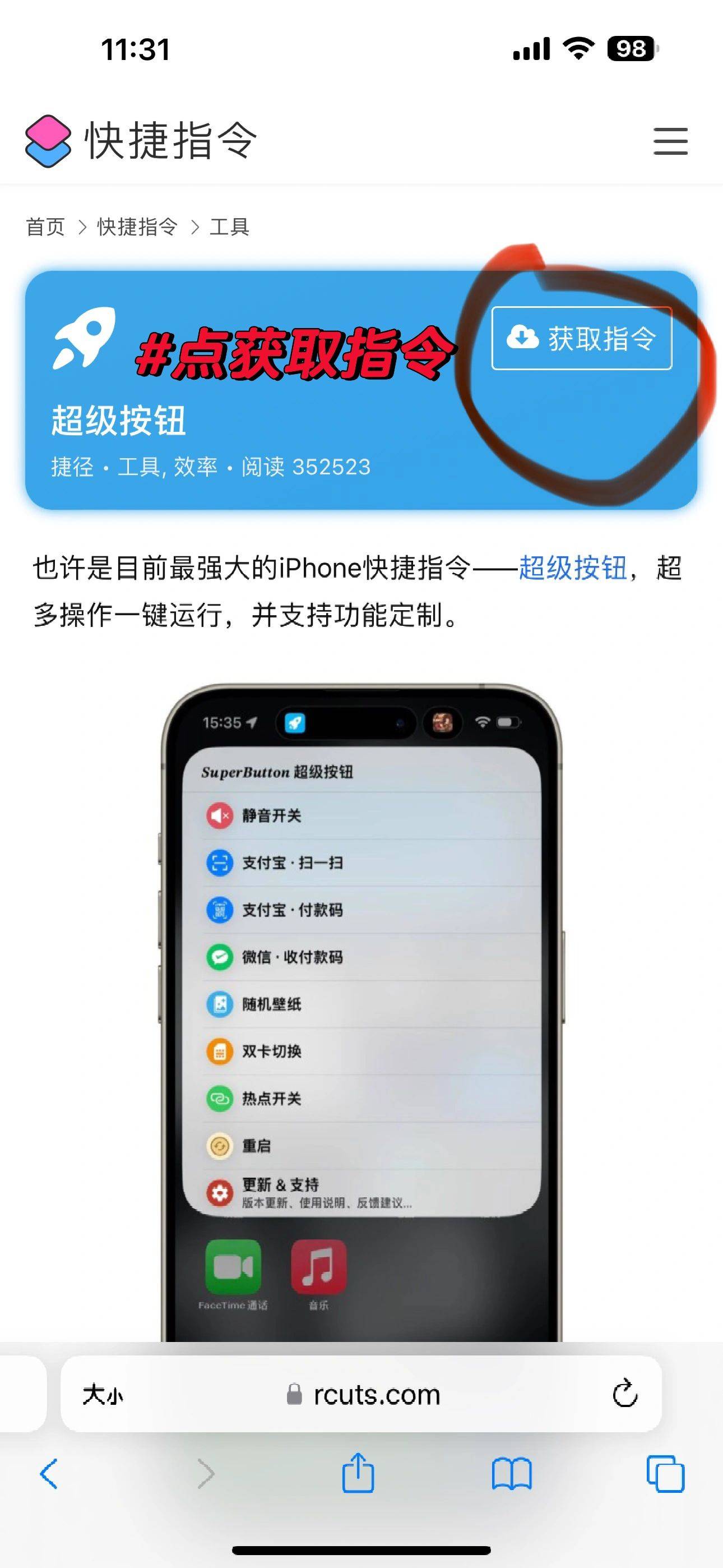Go to 首页 in the breadcrumb
Viewport: 723px width, 1568px height.
click(x=45, y=227)
